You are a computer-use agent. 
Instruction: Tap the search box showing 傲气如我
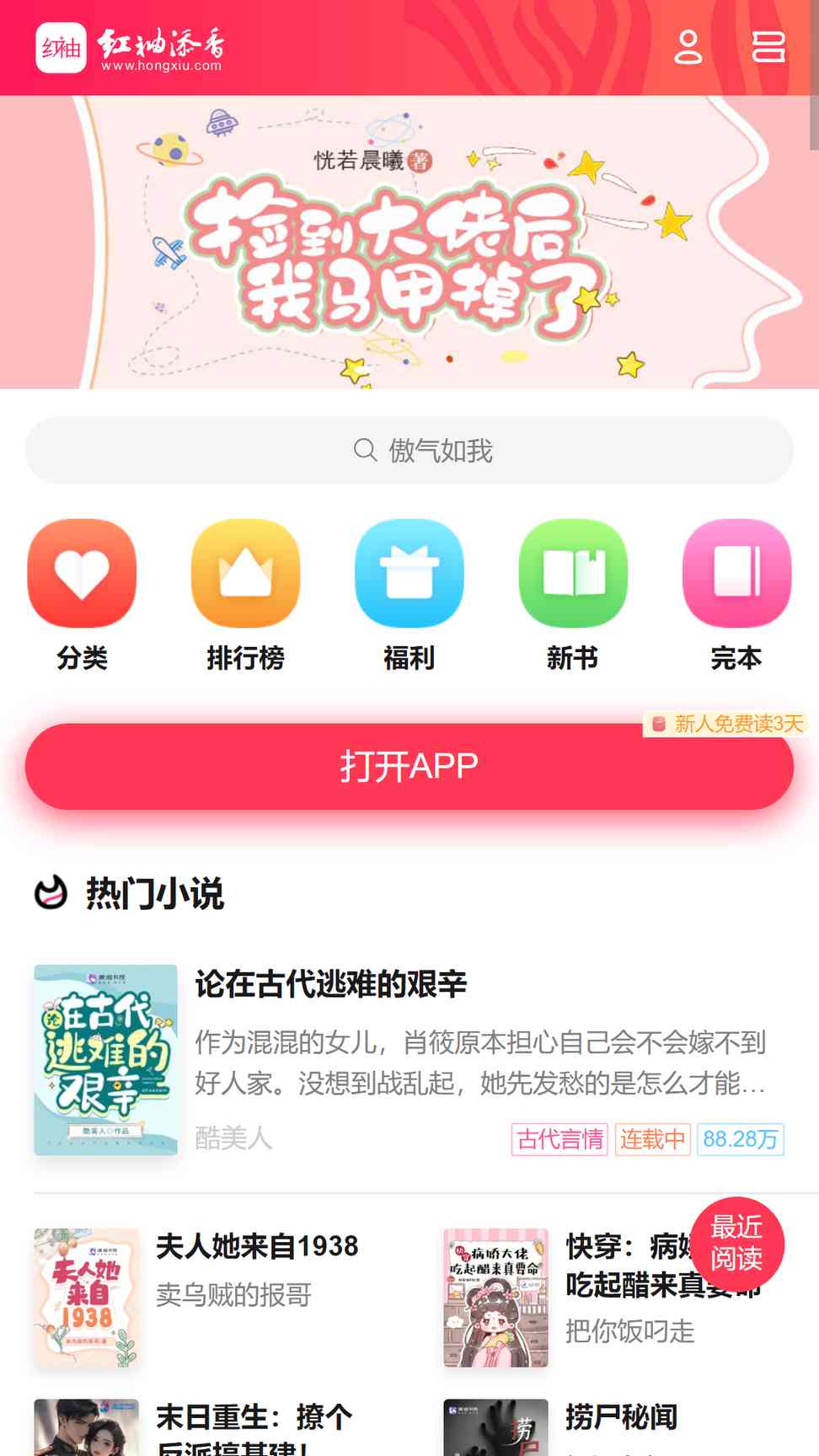point(409,450)
